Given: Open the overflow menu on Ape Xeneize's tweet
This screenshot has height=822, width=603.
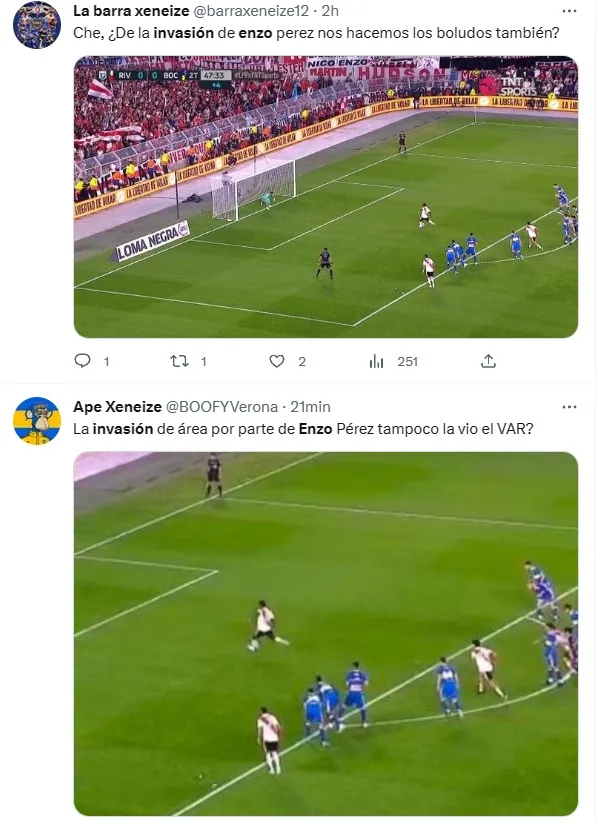Looking at the screenshot, I should (x=569, y=407).
